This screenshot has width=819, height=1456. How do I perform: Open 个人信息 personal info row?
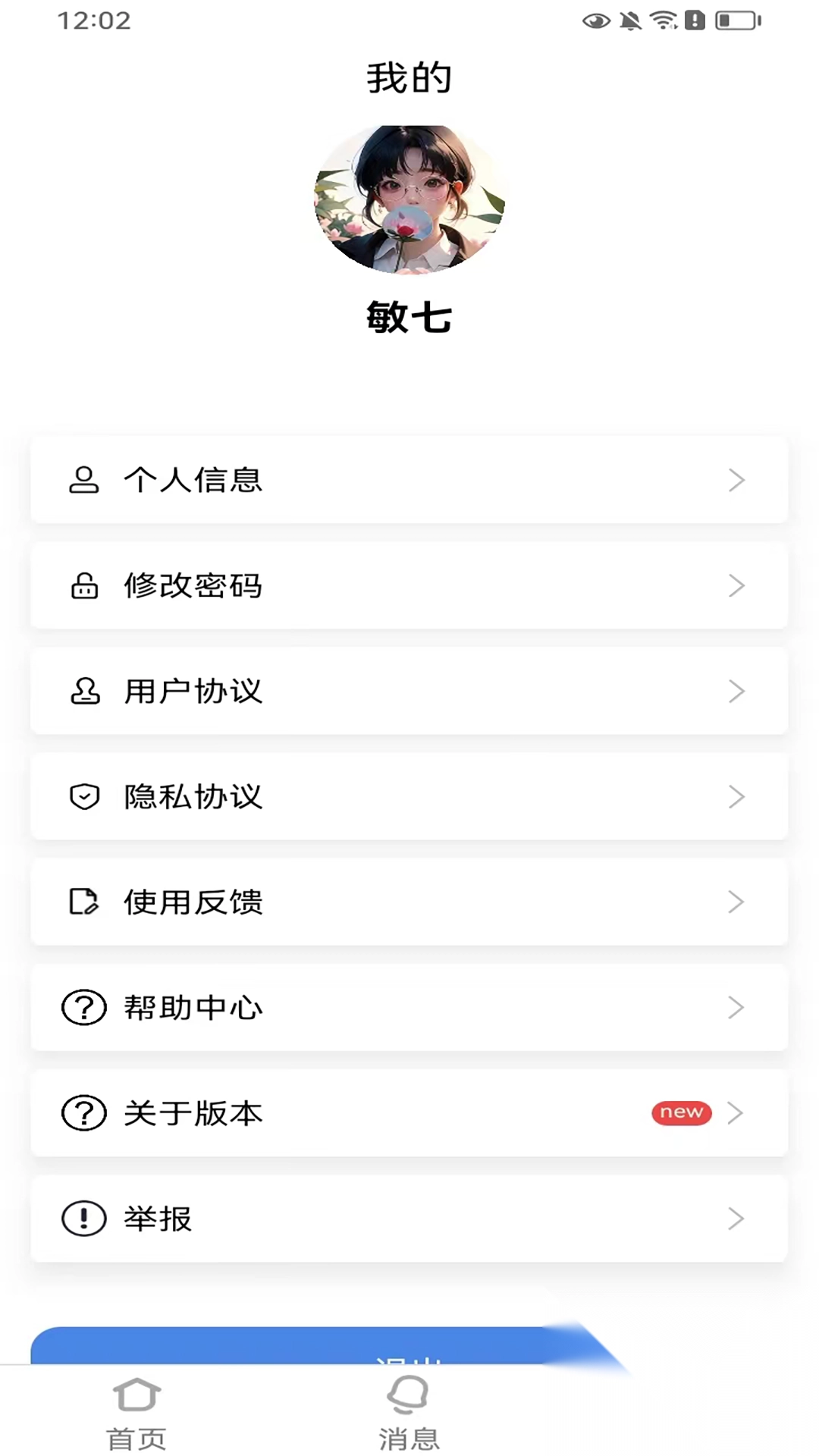click(x=409, y=479)
